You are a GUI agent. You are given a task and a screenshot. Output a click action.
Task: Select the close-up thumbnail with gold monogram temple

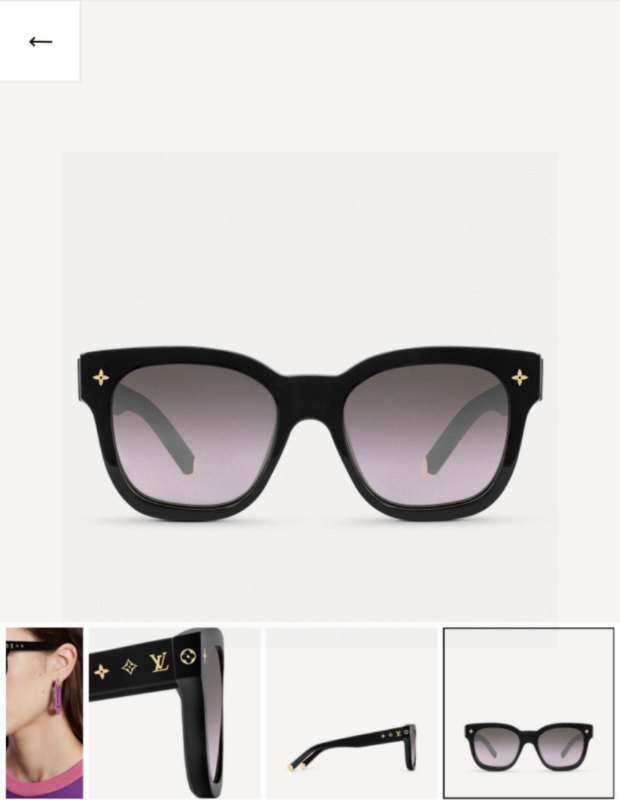(175, 712)
